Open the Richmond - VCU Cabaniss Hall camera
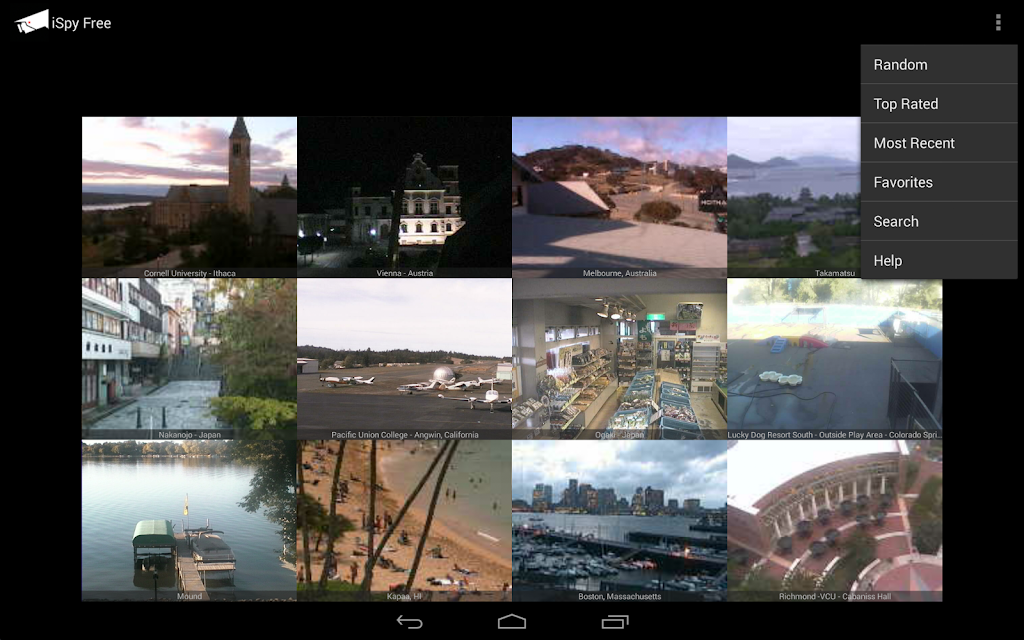The height and width of the screenshot is (640, 1024). click(835, 520)
